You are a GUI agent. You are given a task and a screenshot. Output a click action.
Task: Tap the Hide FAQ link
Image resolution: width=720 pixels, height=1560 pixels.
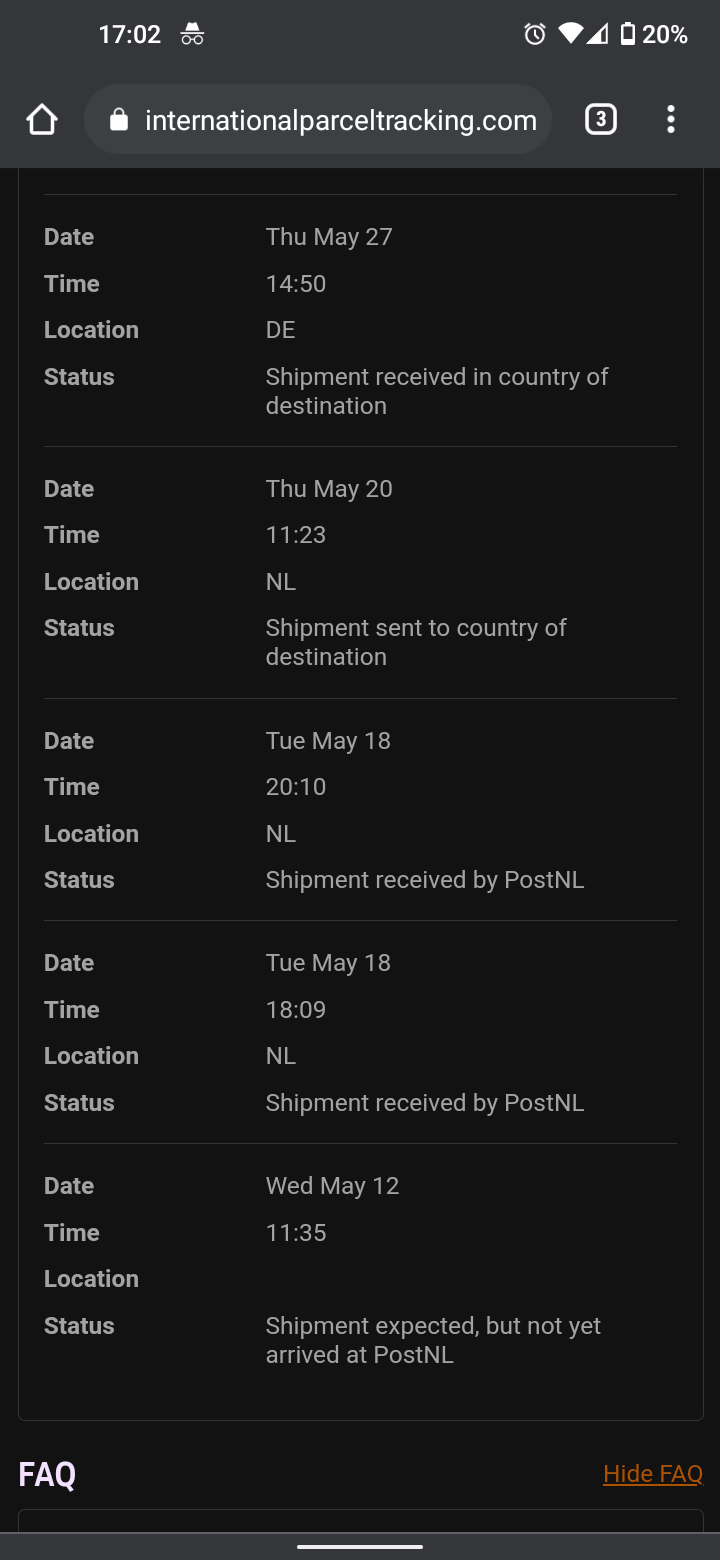(x=653, y=1474)
